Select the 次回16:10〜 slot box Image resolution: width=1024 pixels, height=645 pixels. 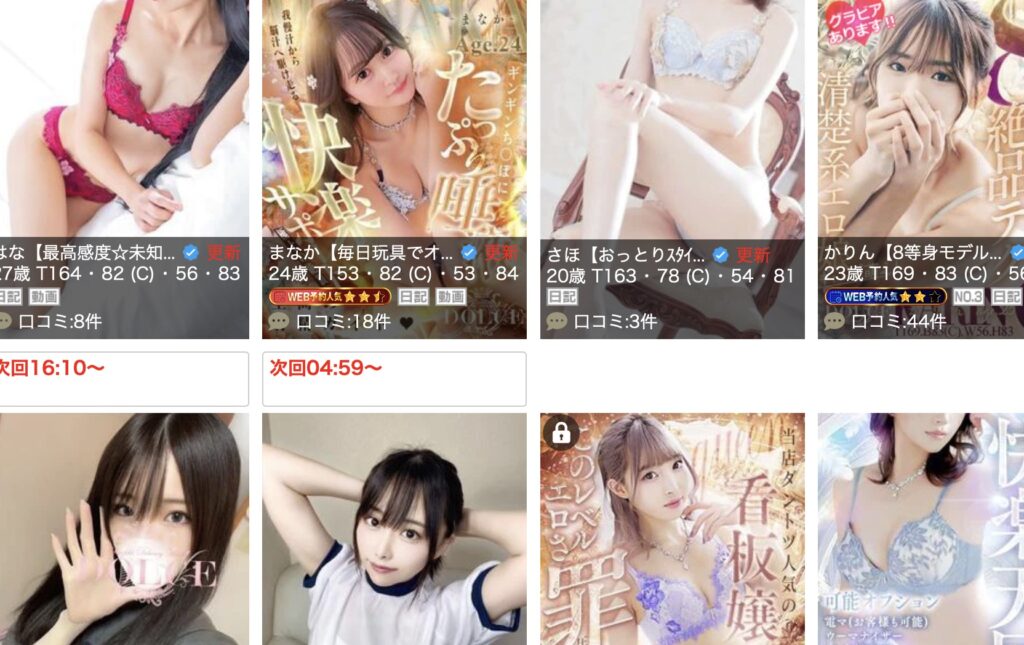click(x=122, y=379)
